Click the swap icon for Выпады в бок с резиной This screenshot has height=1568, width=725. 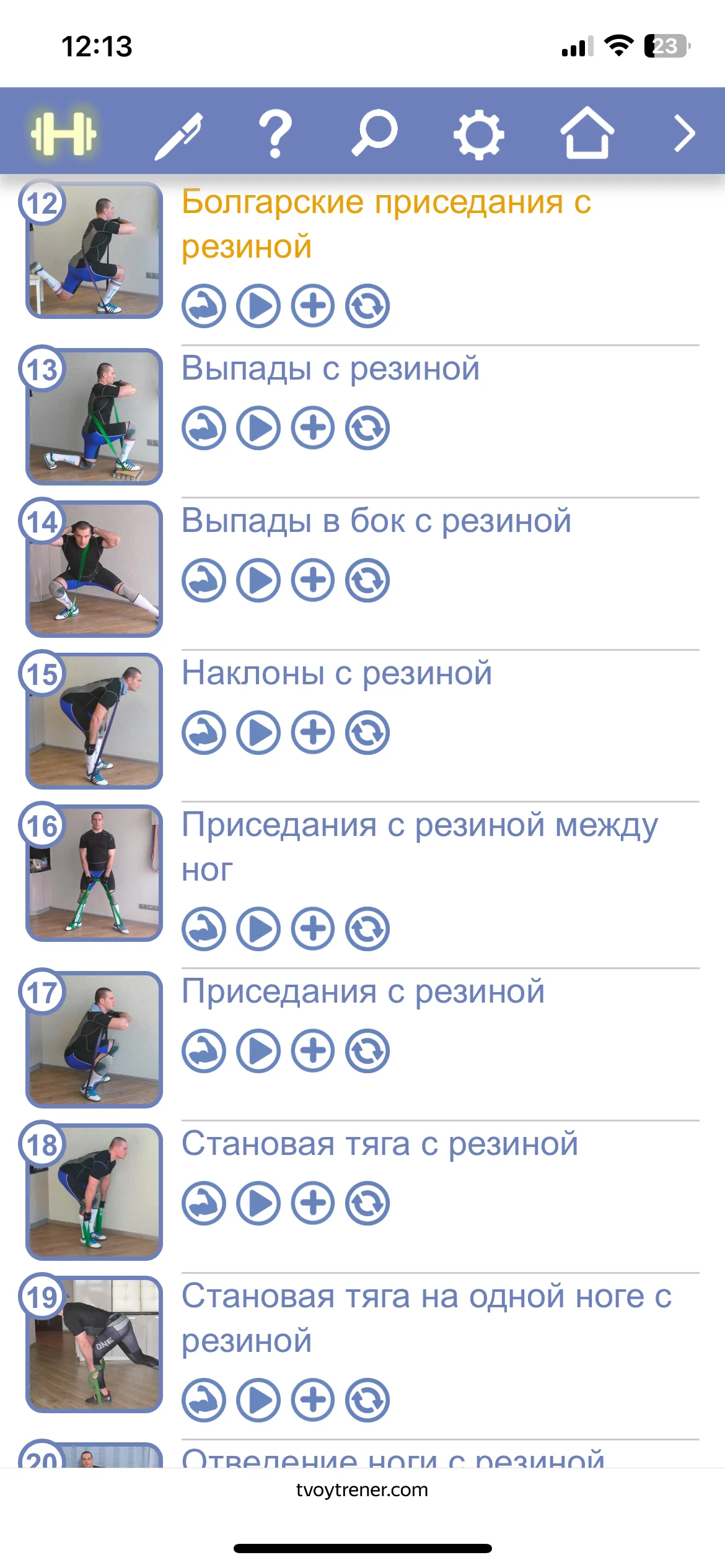point(367,580)
